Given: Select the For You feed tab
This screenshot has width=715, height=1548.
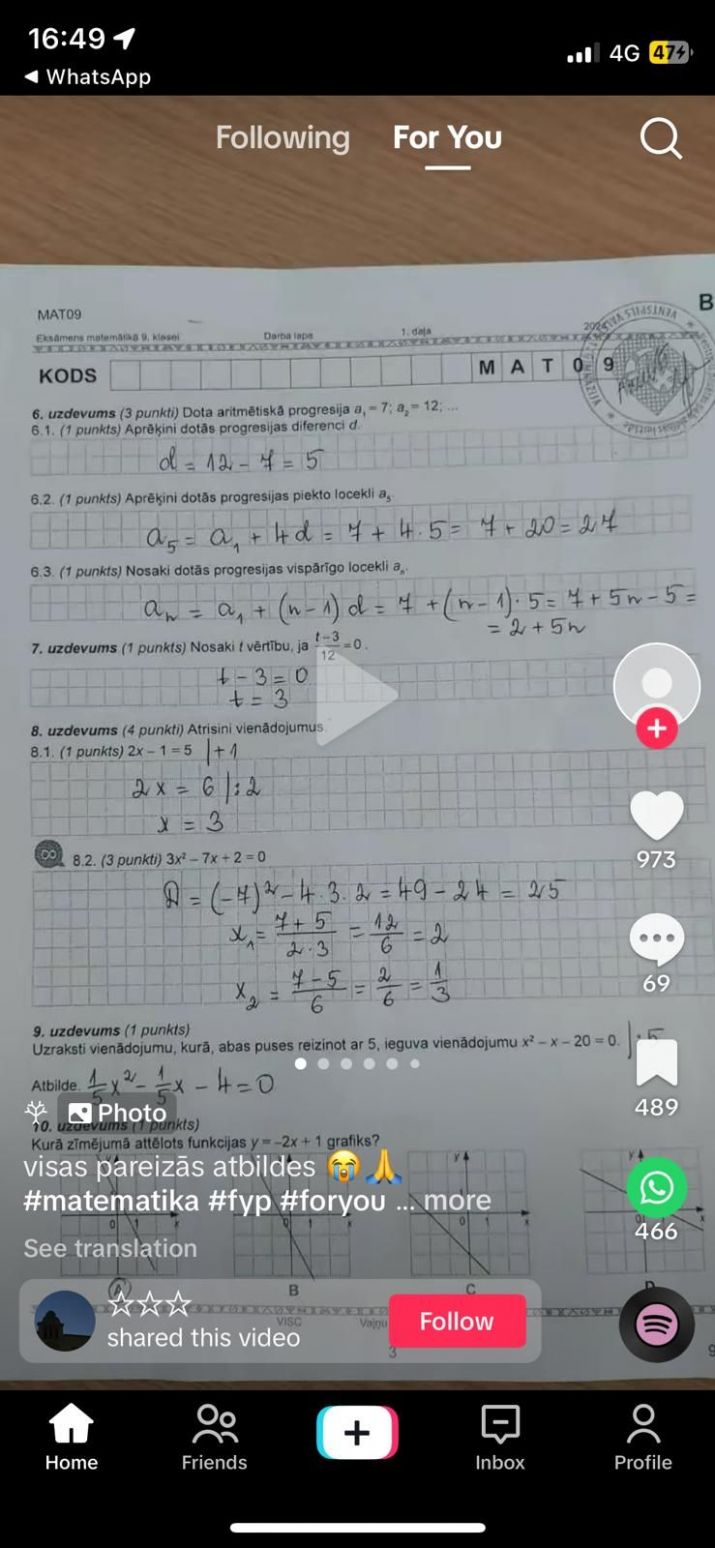Looking at the screenshot, I should (447, 138).
